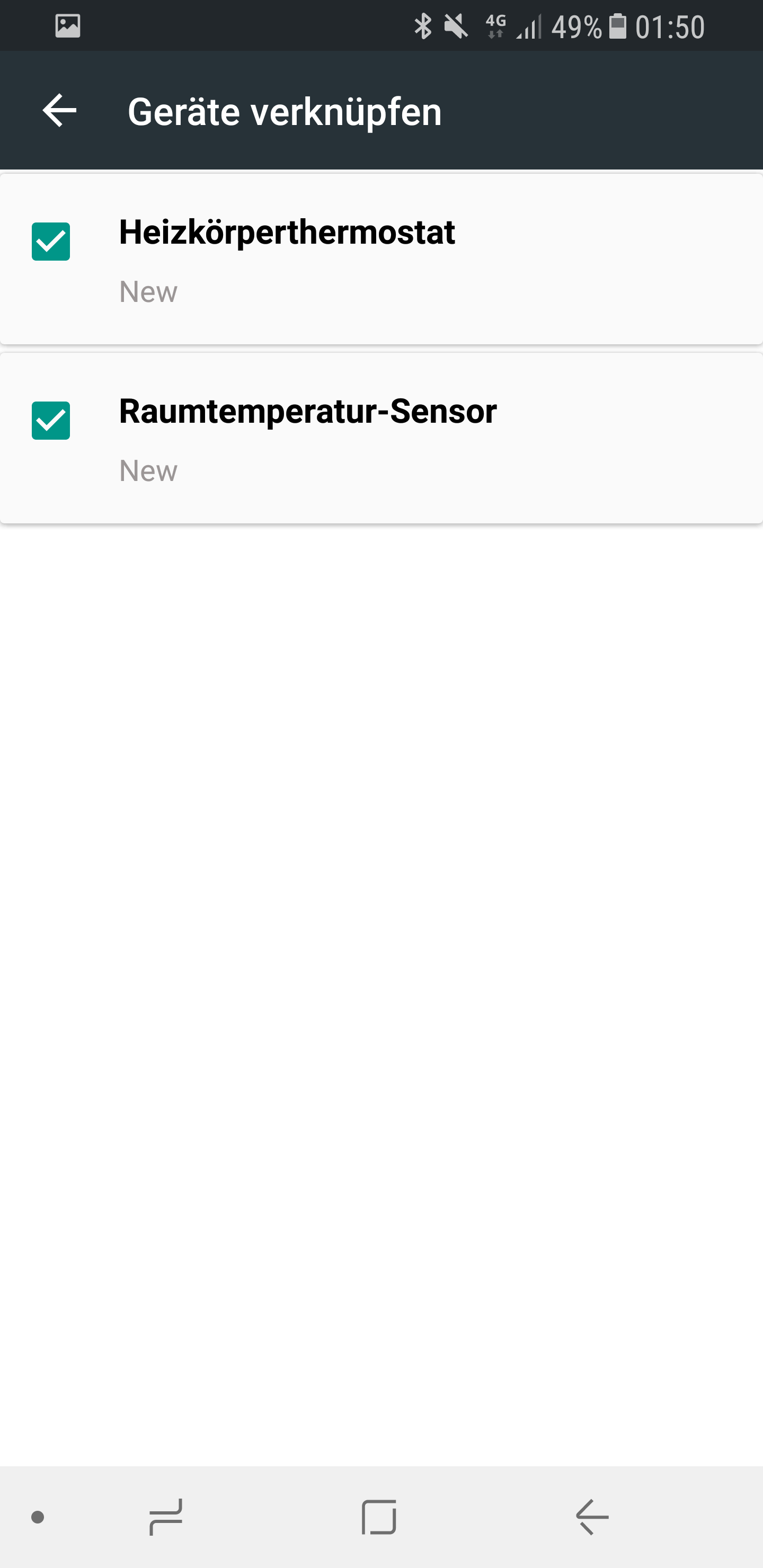763x1568 pixels.
Task: Go back from Geräte verknüpfen screen
Action: tap(59, 111)
